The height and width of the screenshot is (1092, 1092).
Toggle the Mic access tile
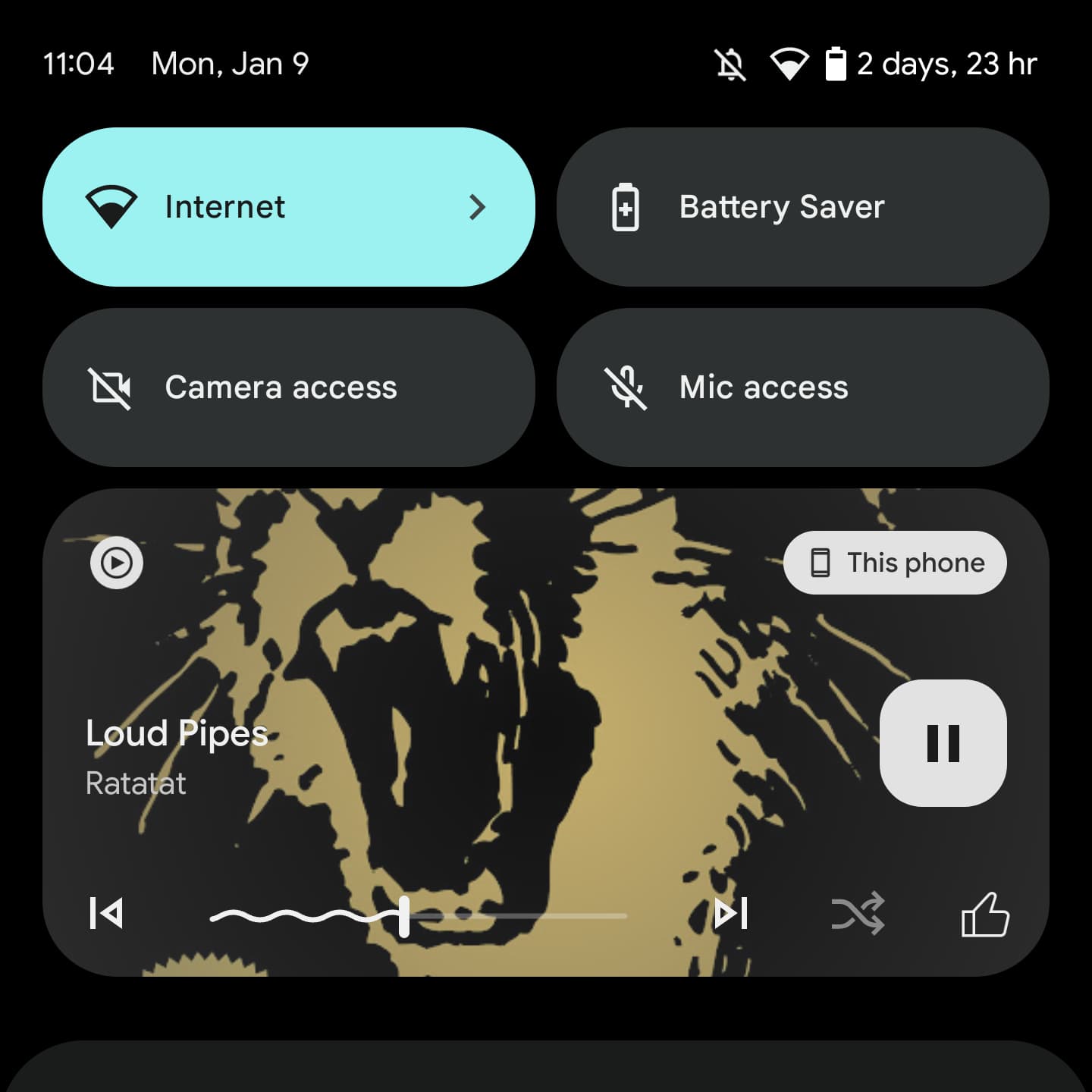802,388
